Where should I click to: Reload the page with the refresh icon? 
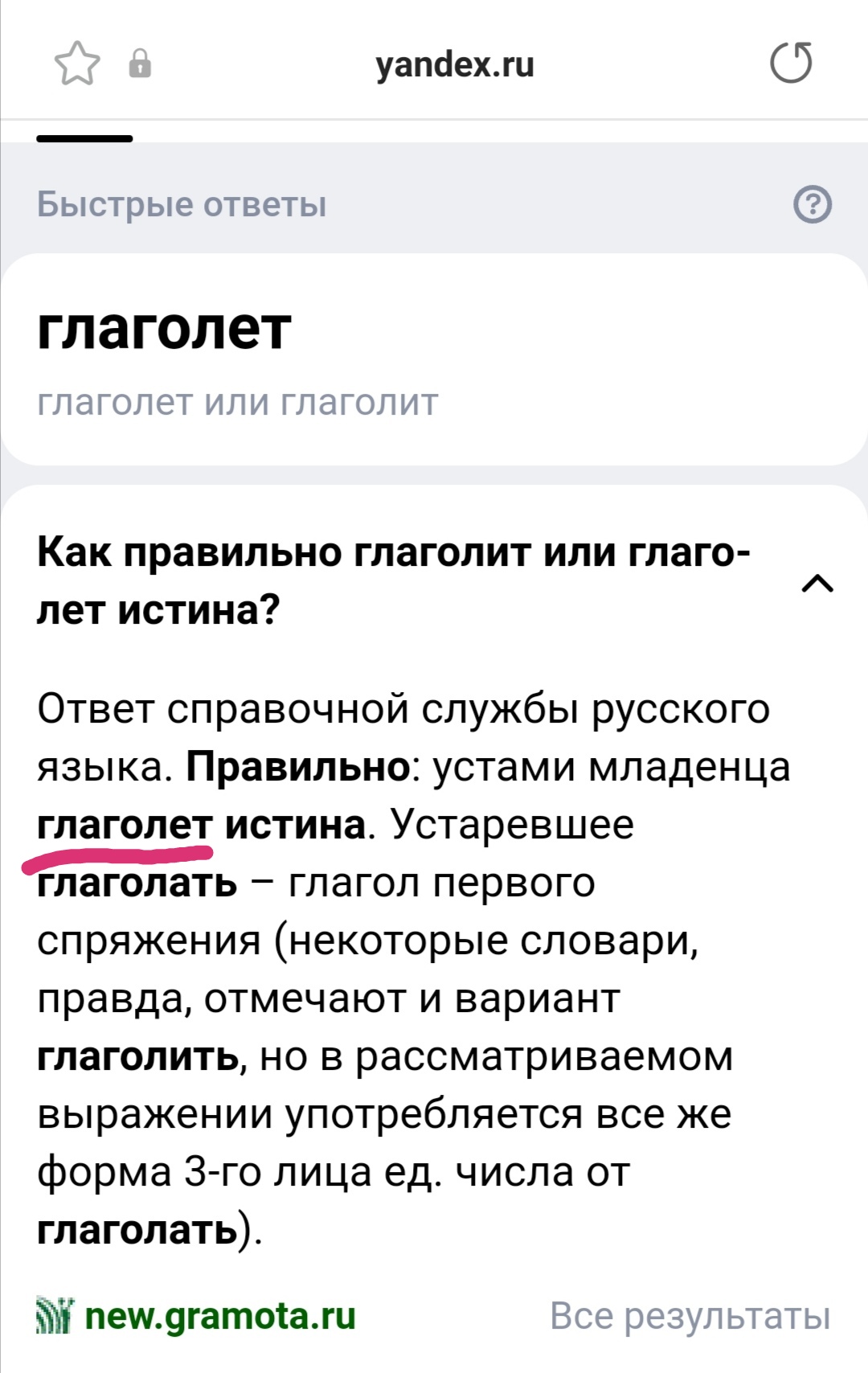(x=791, y=64)
